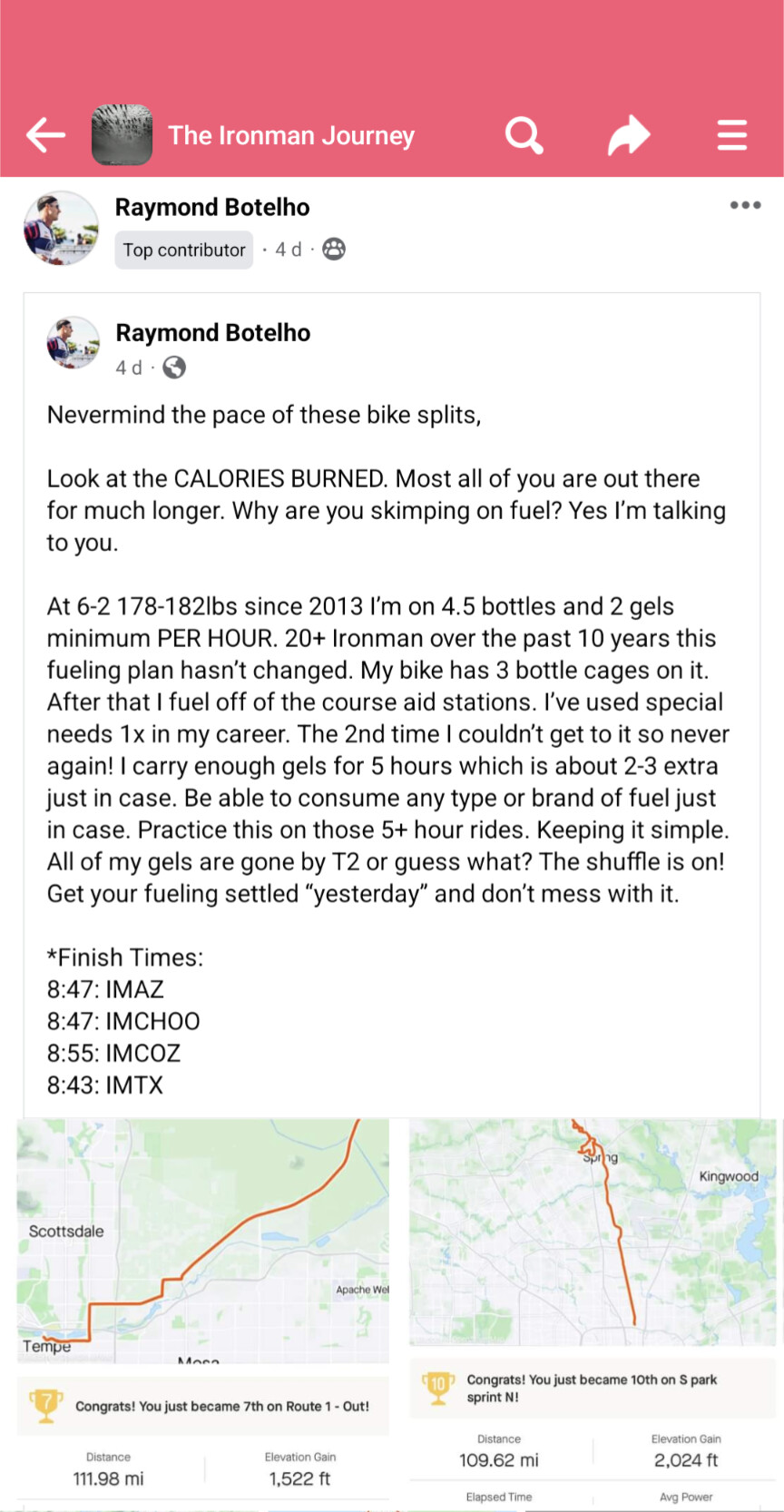Open The Ironman Journey group page
The width and height of the screenshot is (784, 1512).
click(x=291, y=135)
